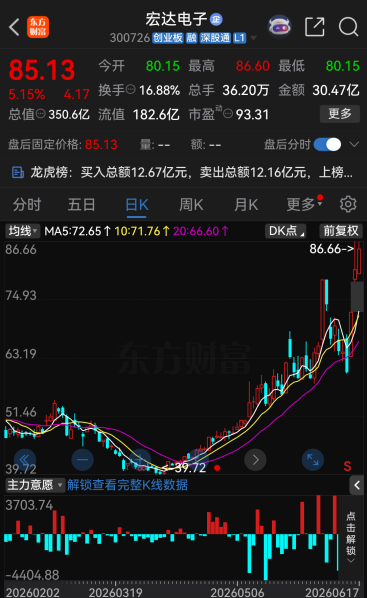The width and height of the screenshot is (367, 598).
Task: Select the 月K tab
Action: [246, 205]
